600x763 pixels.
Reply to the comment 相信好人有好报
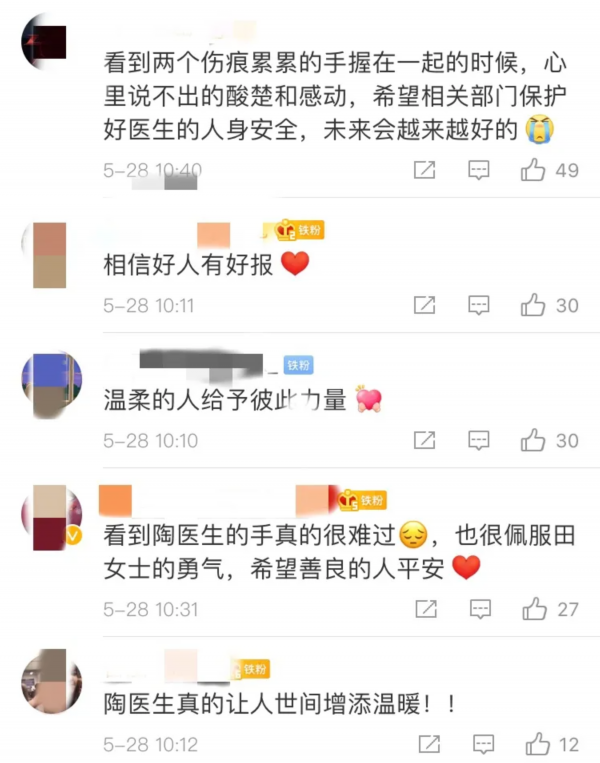coord(480,305)
